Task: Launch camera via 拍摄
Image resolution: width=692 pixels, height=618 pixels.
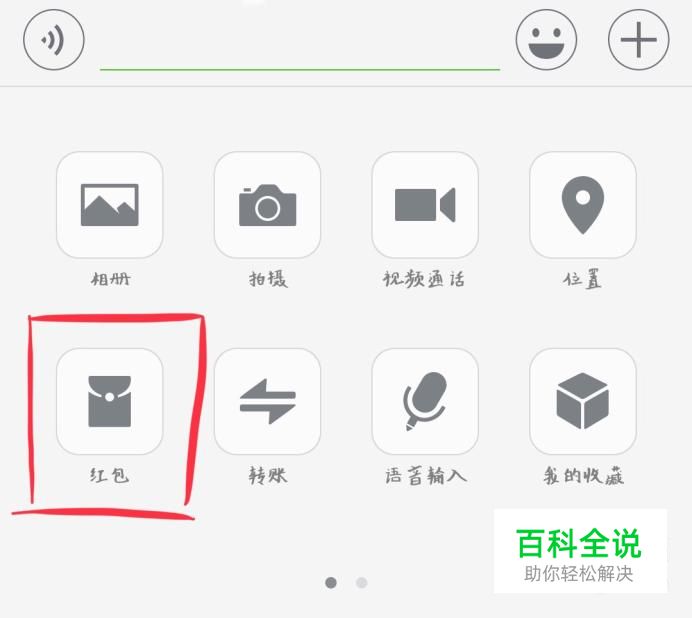Action: 267,205
